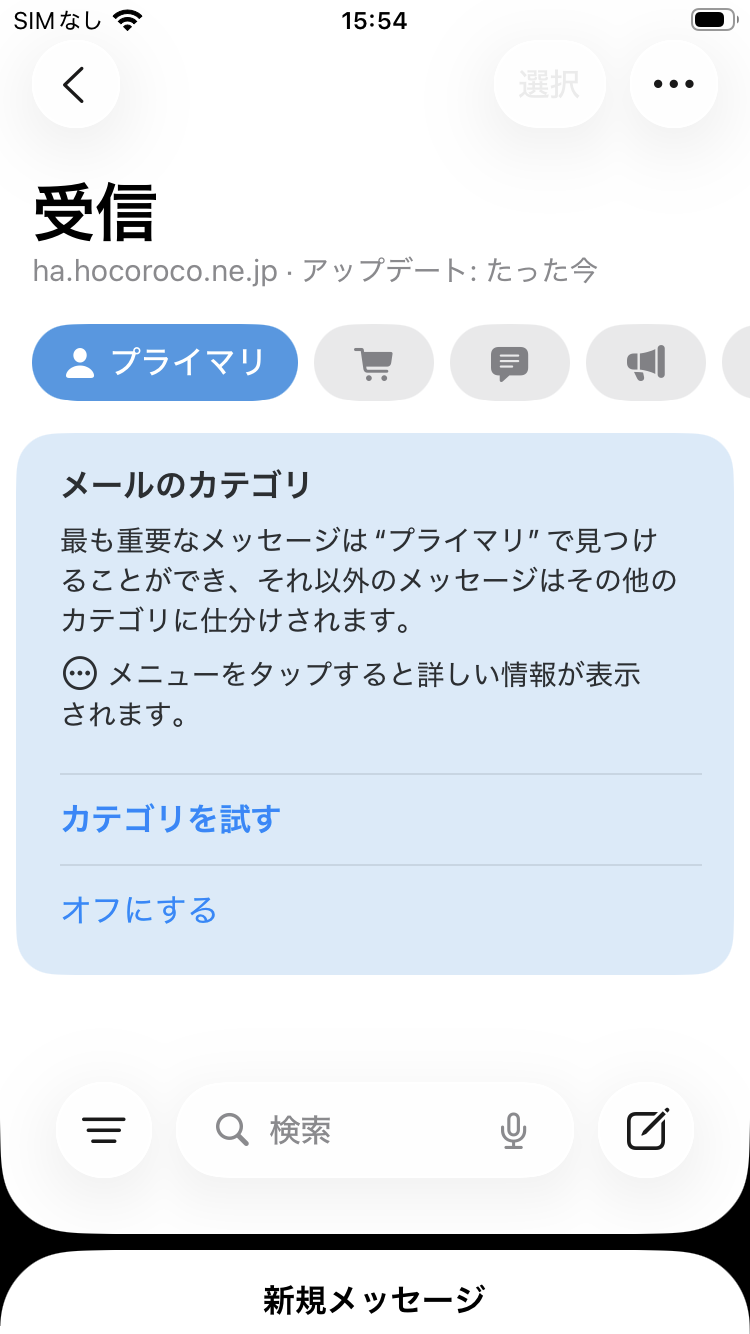
Task: Open the filter options icon
Action: pyautogui.click(x=104, y=1130)
